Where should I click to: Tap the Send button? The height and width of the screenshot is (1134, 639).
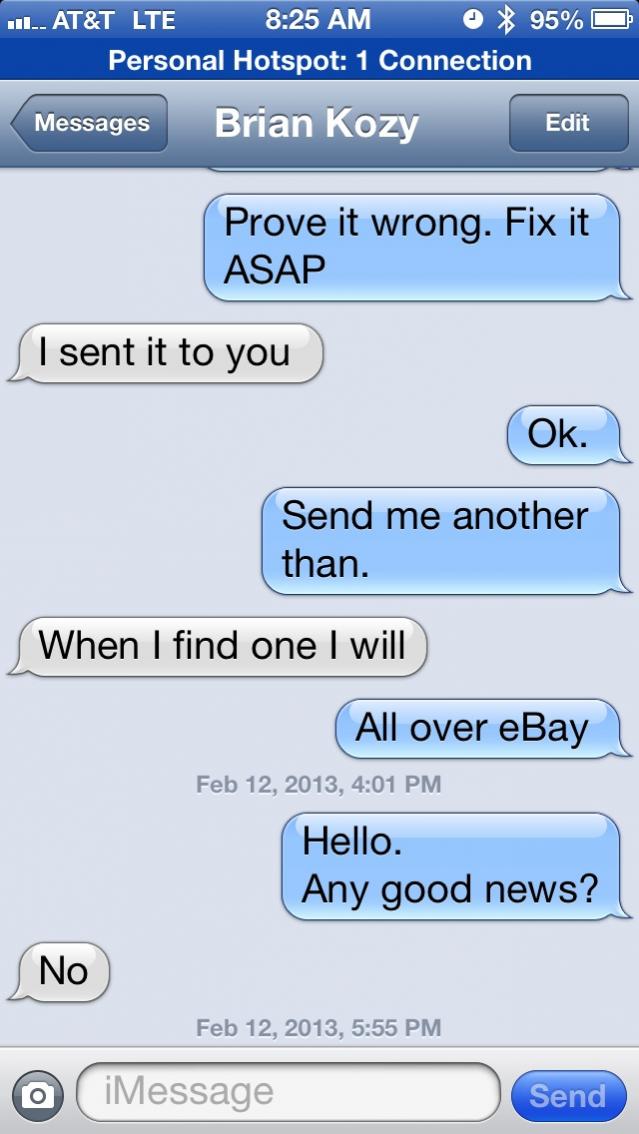click(567, 1096)
